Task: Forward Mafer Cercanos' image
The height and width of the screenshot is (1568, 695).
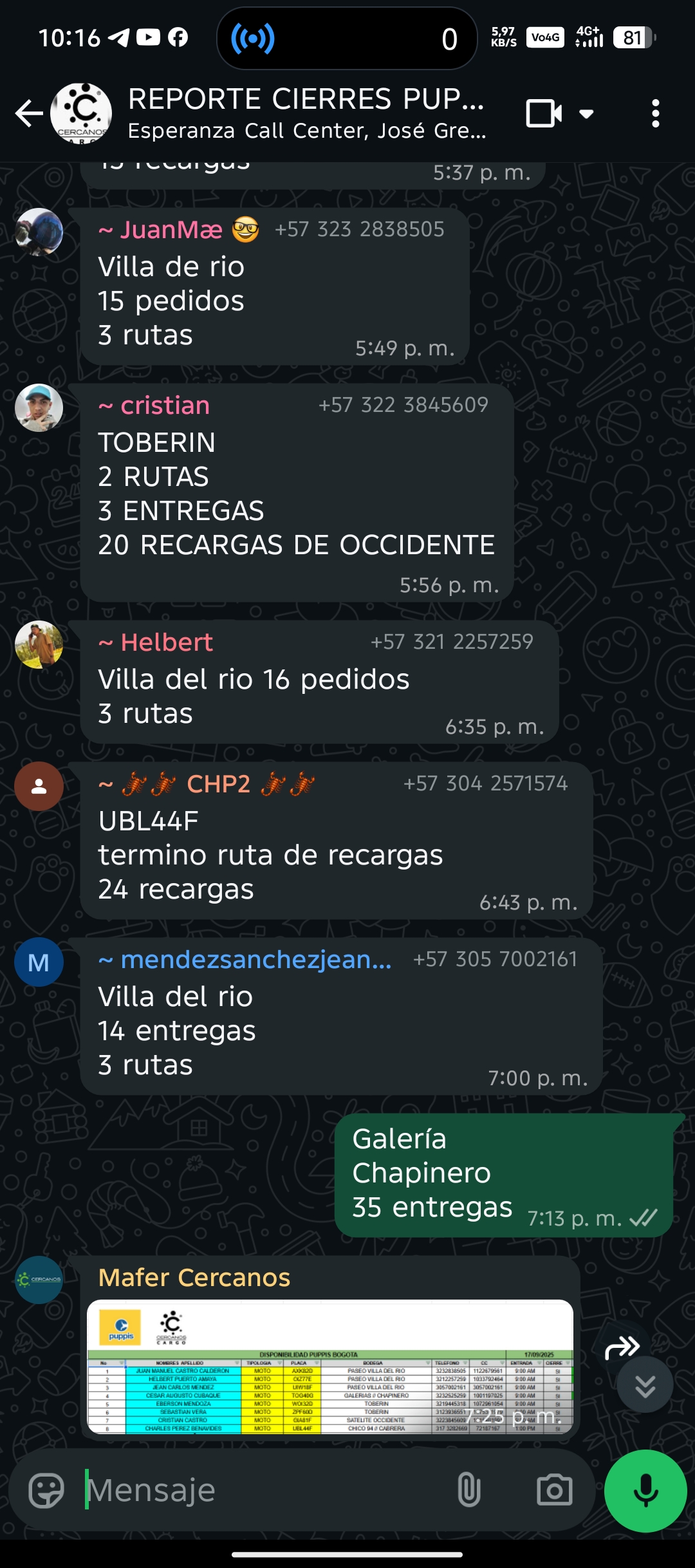Action: click(622, 1347)
